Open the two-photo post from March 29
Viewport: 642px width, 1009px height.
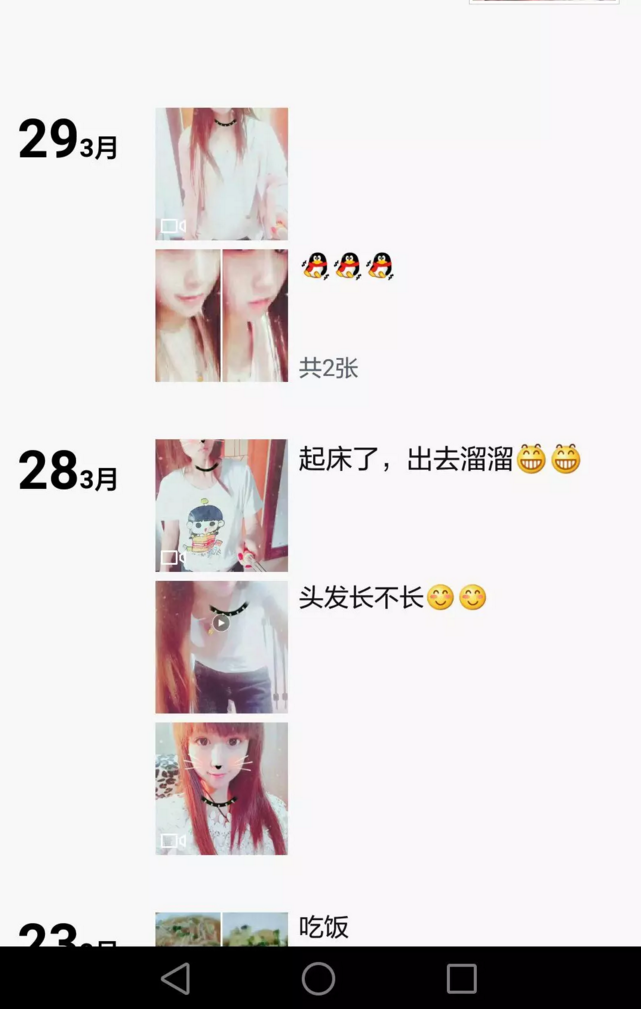[x=221, y=315]
